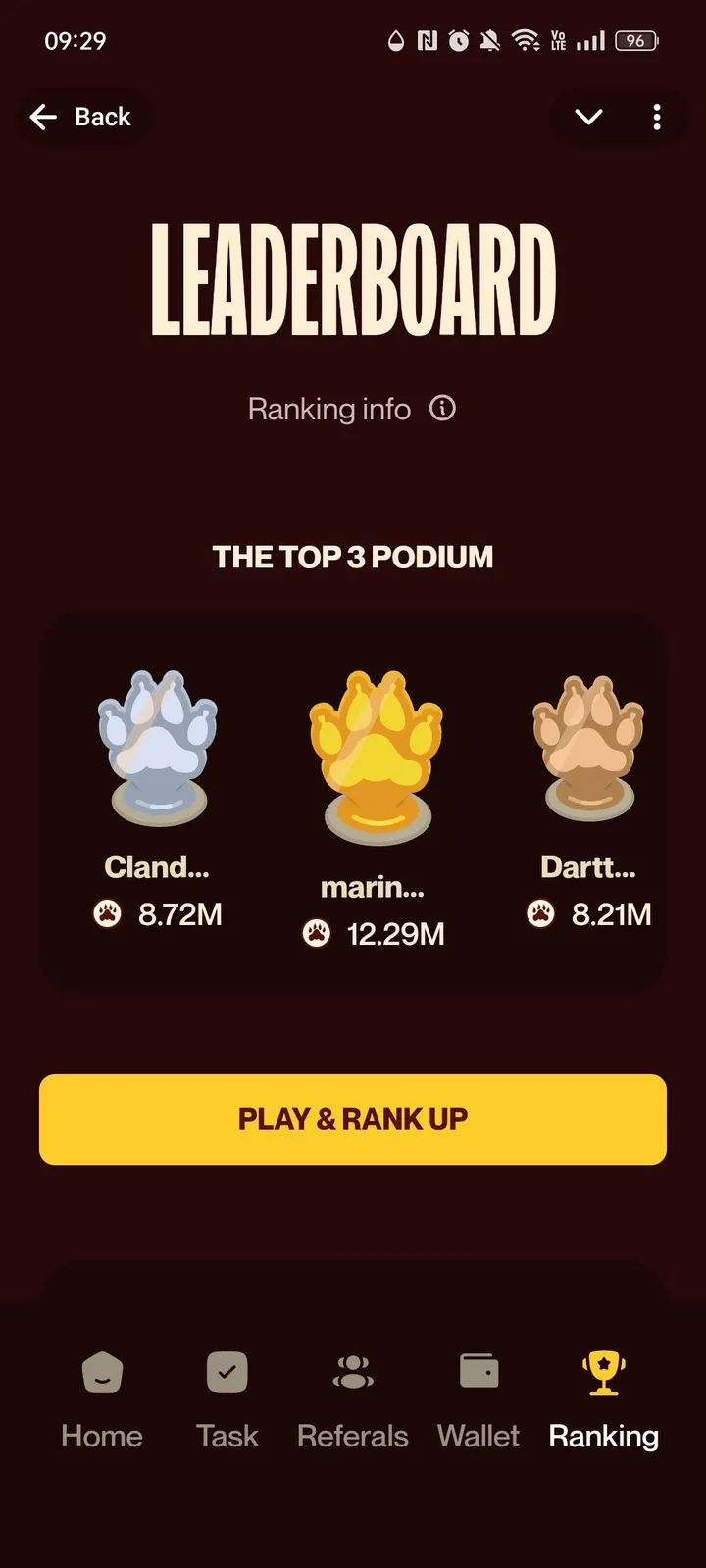Open the three-dot overflow menu
The image size is (706, 1568).
click(657, 118)
